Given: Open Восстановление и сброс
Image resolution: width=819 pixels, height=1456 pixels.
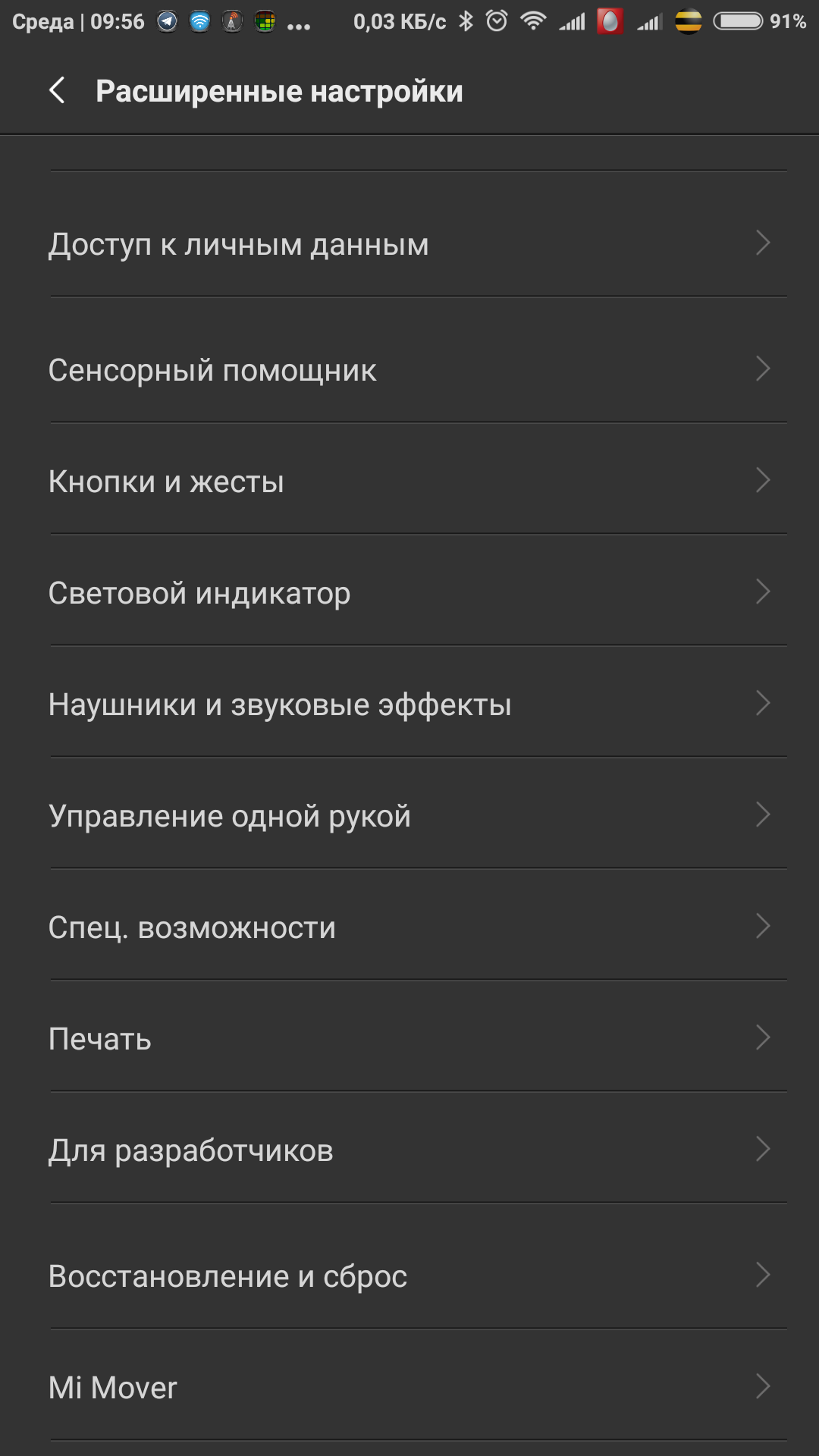Looking at the screenshot, I should [x=409, y=1276].
